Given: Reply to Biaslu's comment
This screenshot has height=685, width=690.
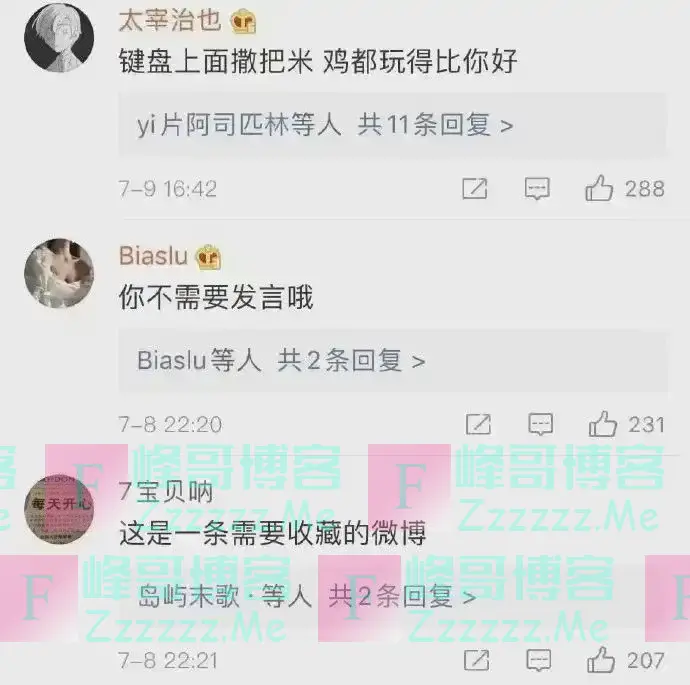Looking at the screenshot, I should (x=541, y=424).
